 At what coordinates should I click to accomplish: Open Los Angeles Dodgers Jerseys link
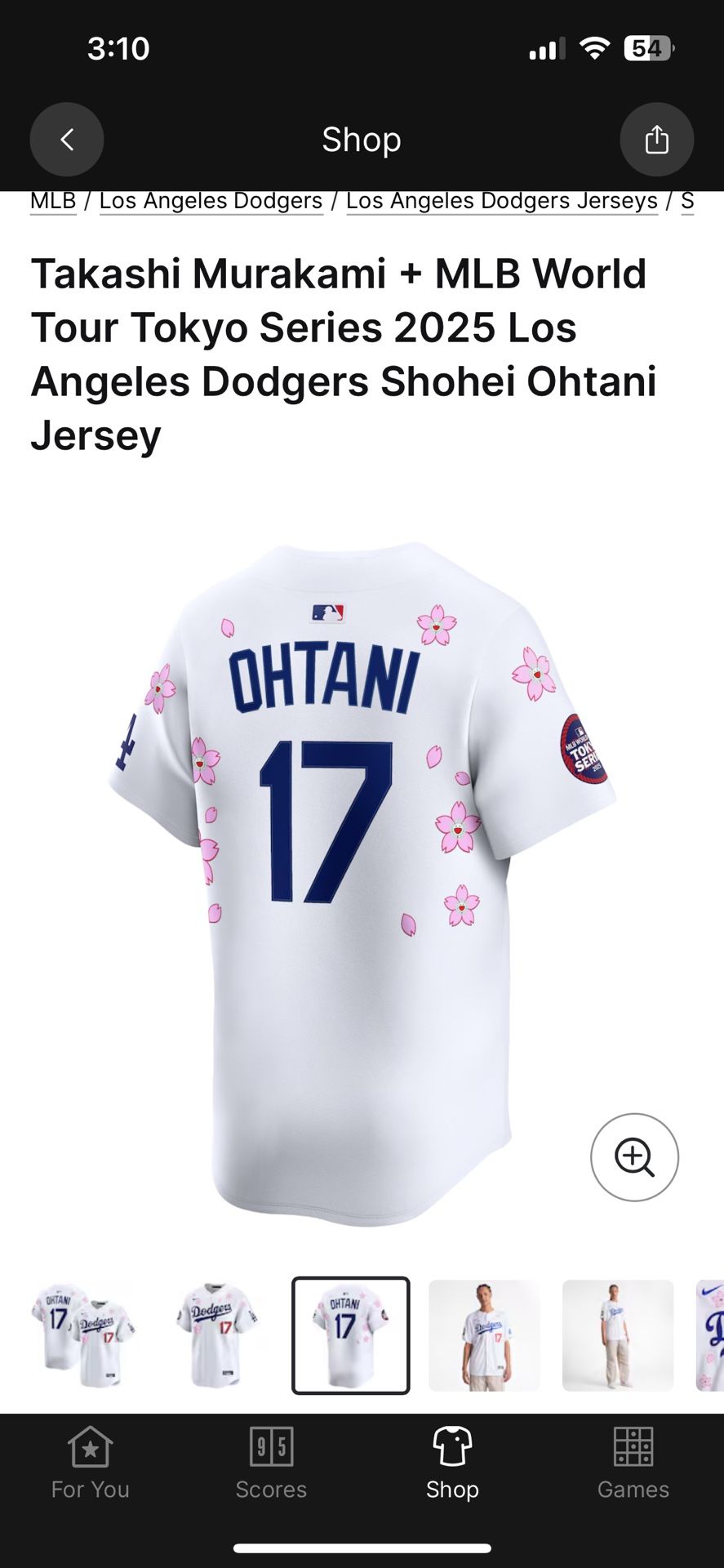(x=501, y=200)
